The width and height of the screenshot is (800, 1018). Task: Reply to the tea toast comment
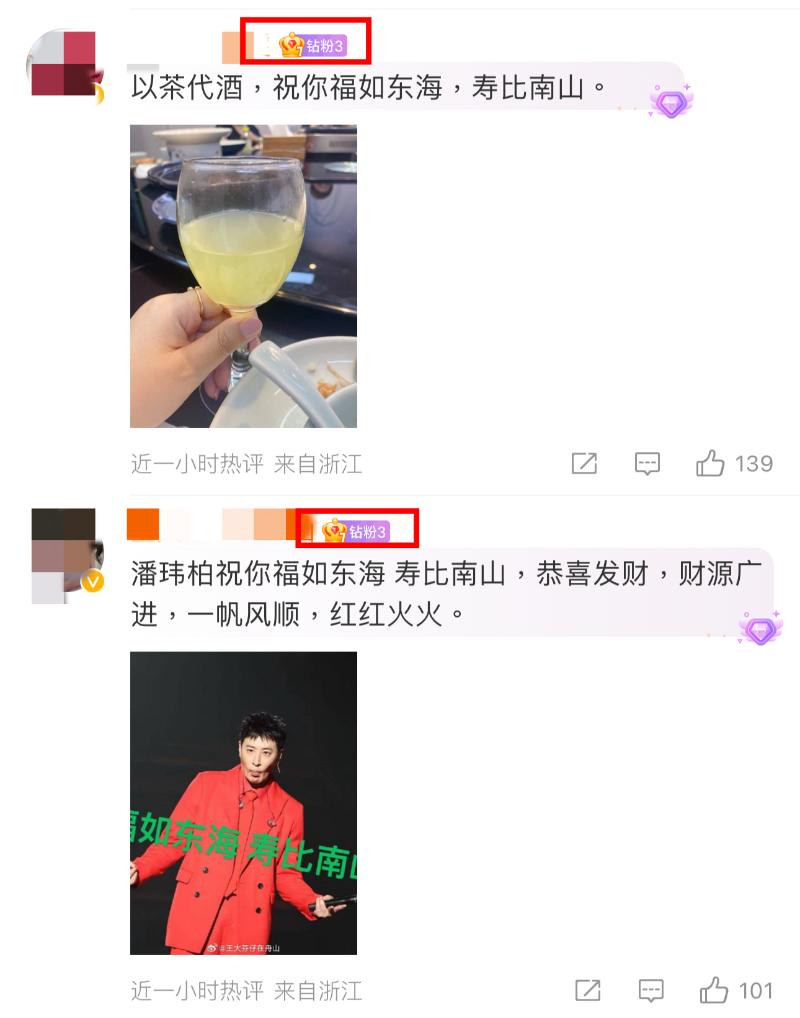point(648,463)
